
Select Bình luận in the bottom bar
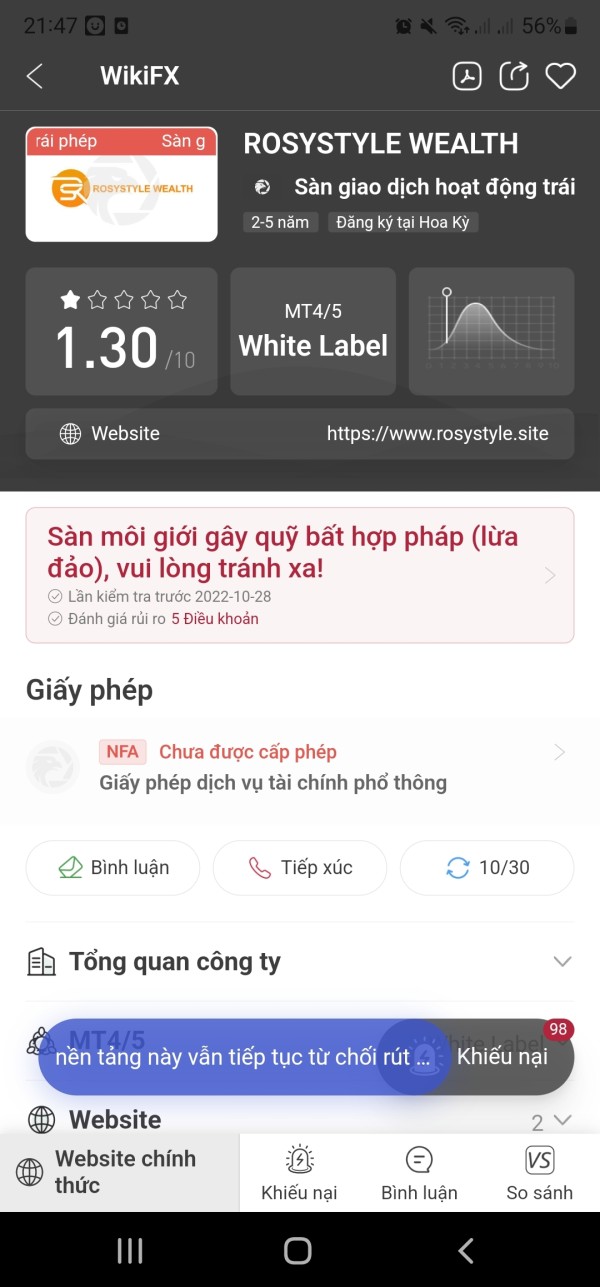419,1173
